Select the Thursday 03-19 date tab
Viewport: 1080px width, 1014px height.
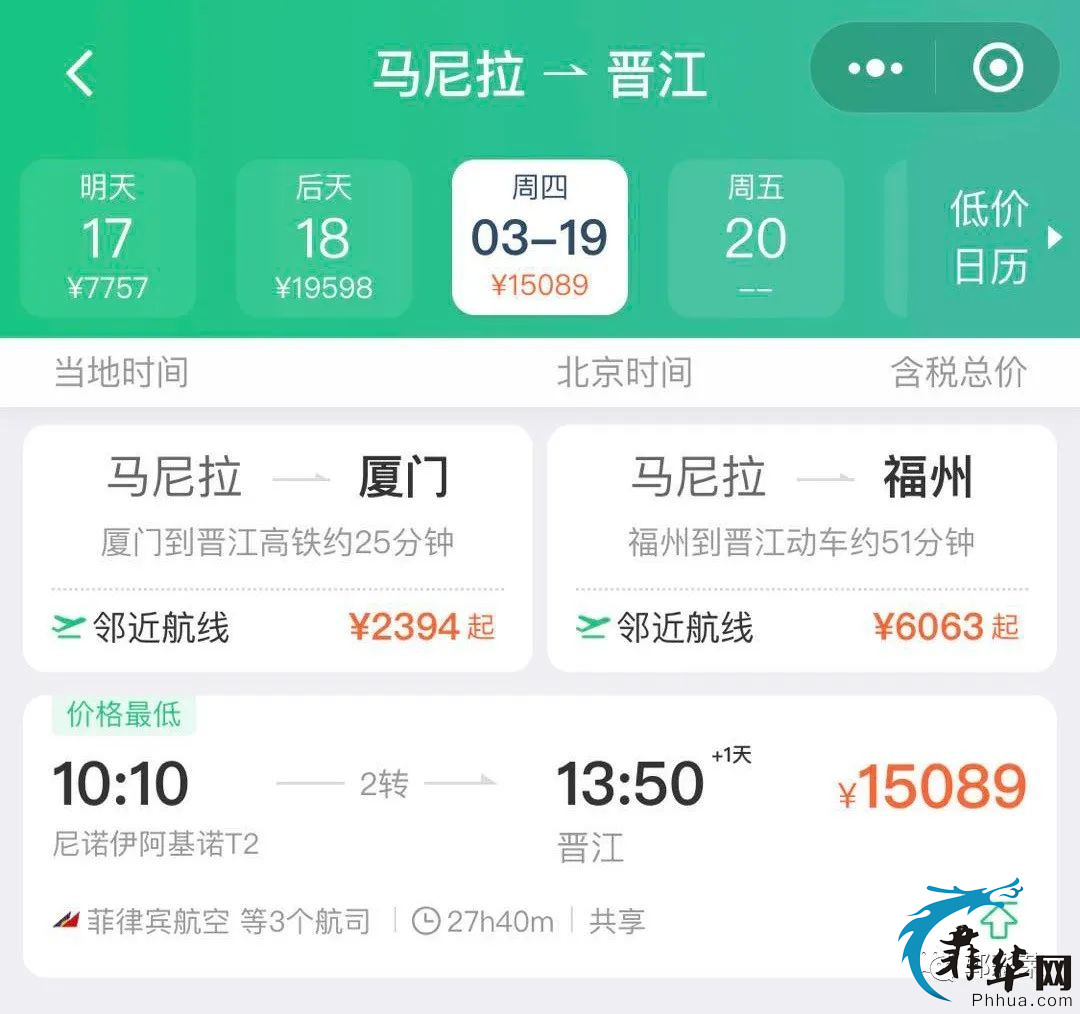click(x=539, y=238)
